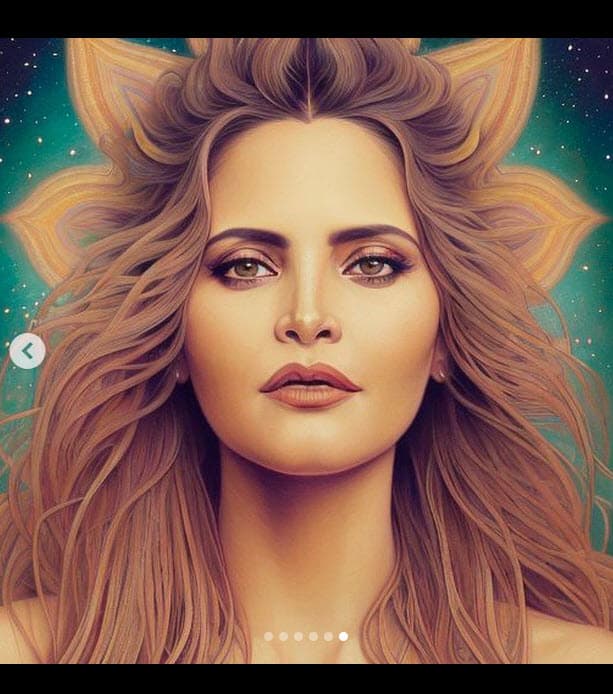
Task: Go to the previous carousel image
Action: pyautogui.click(x=27, y=351)
